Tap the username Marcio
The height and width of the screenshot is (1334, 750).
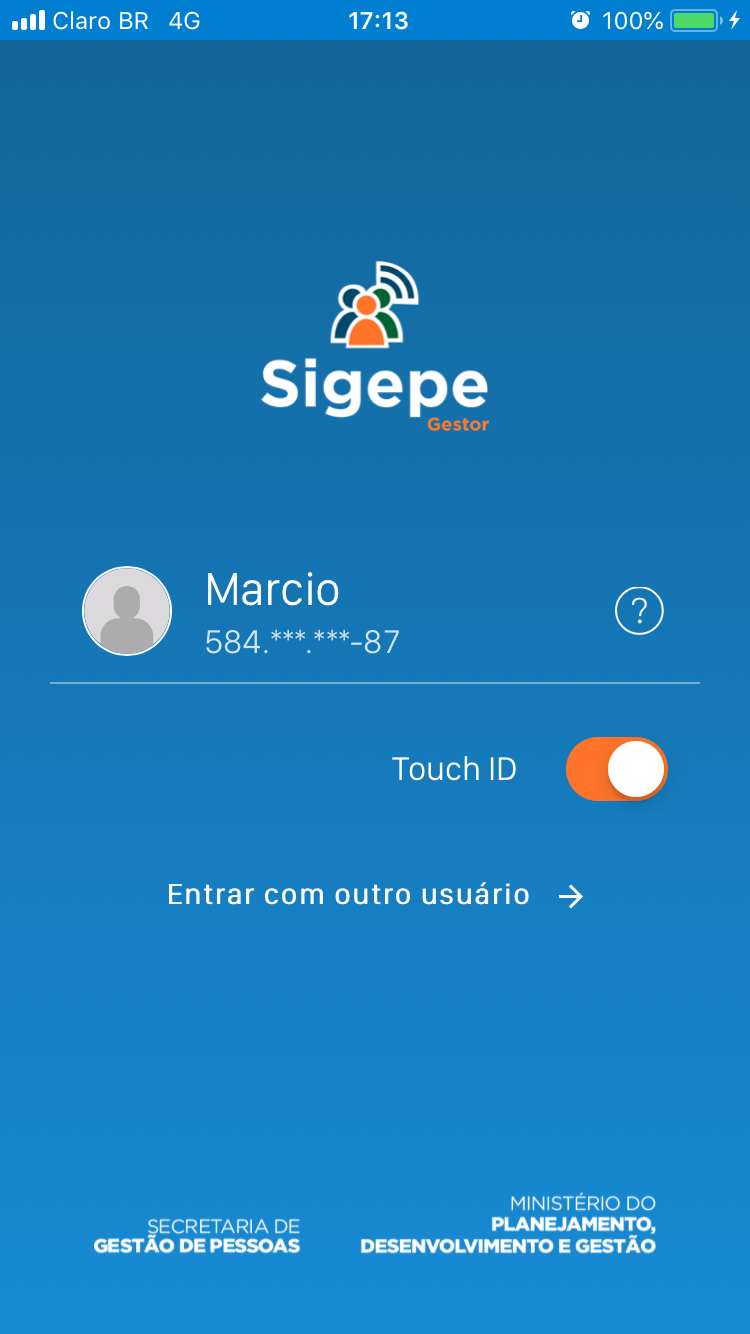pyautogui.click(x=271, y=590)
